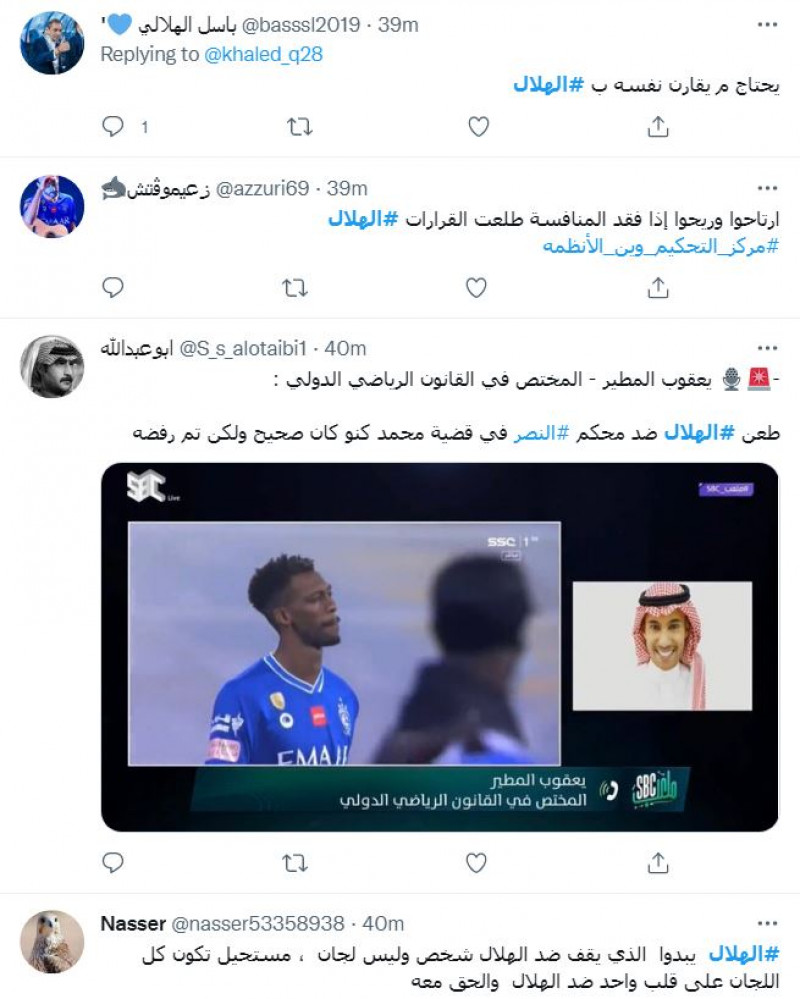800x999 pixels.
Task: Open Nasser's profile picture
Action: (52, 941)
